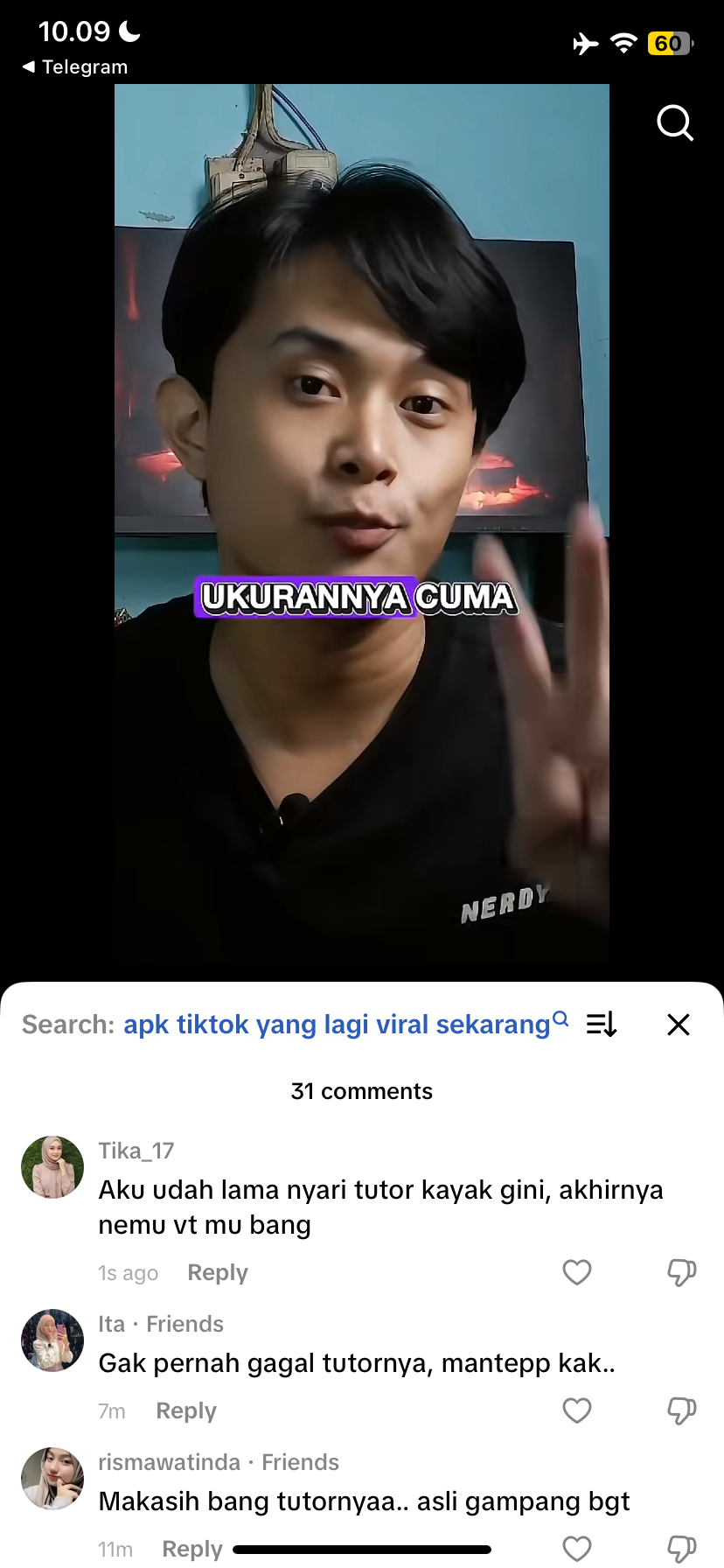Reply to Ita's comment
This screenshot has width=724, height=1568.
tap(186, 1411)
